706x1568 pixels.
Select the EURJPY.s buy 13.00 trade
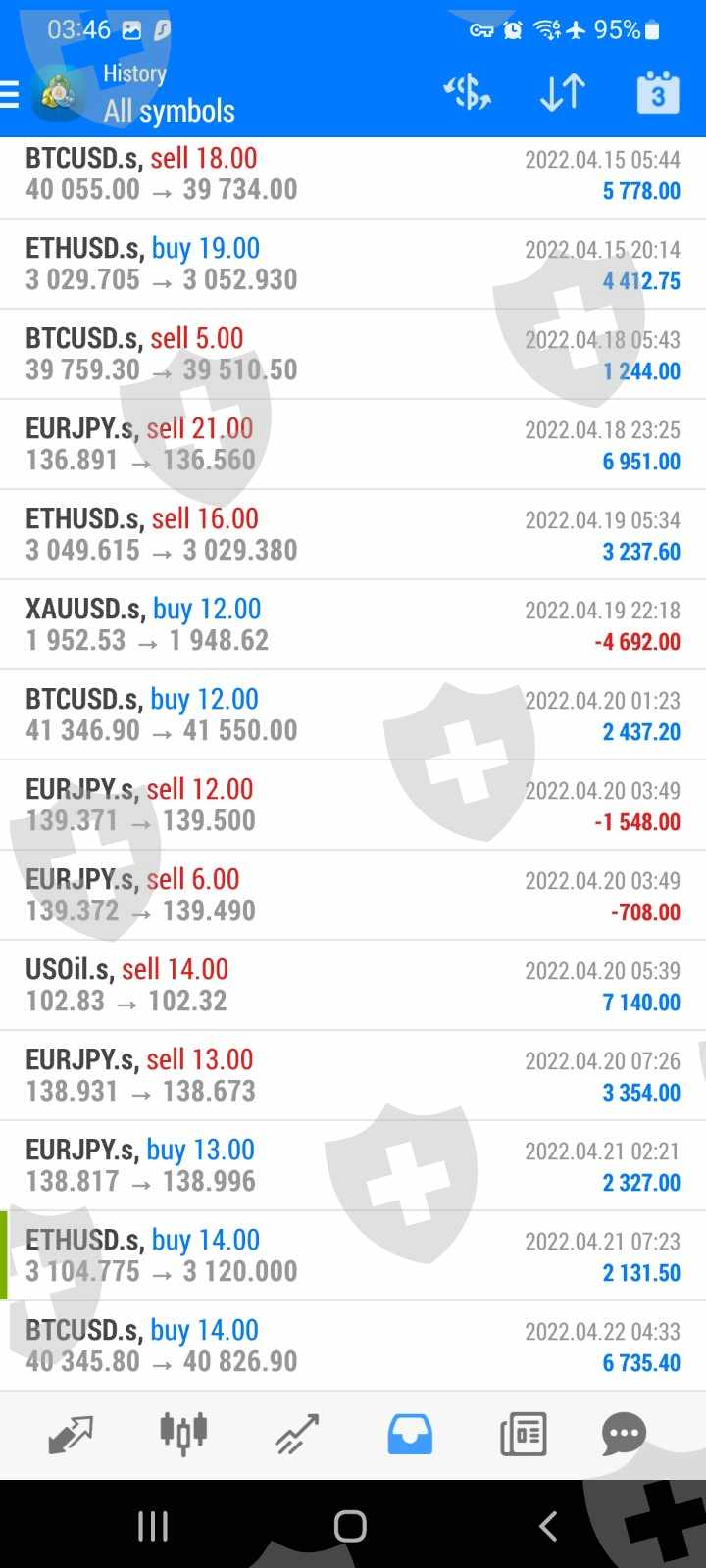click(x=353, y=1166)
